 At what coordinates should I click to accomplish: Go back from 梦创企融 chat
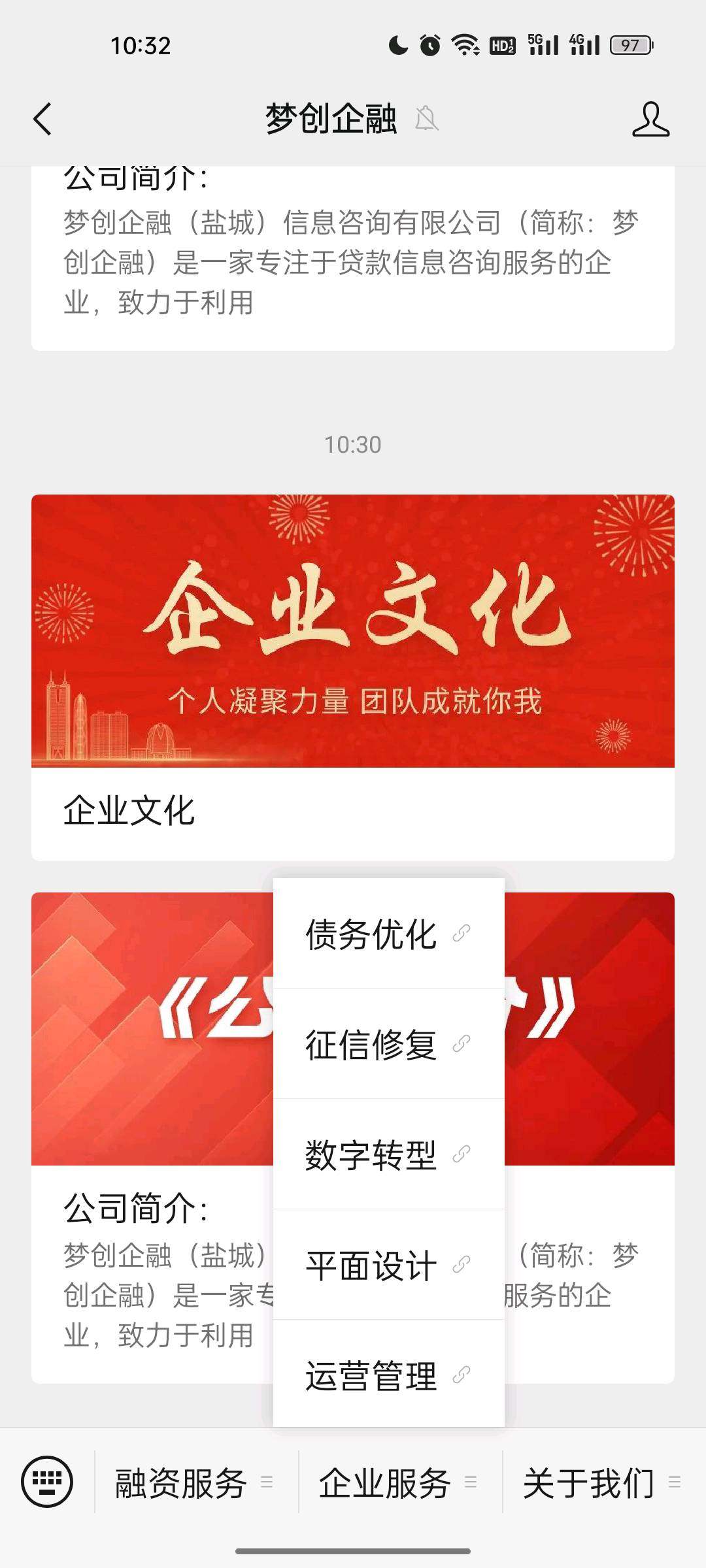(x=42, y=120)
